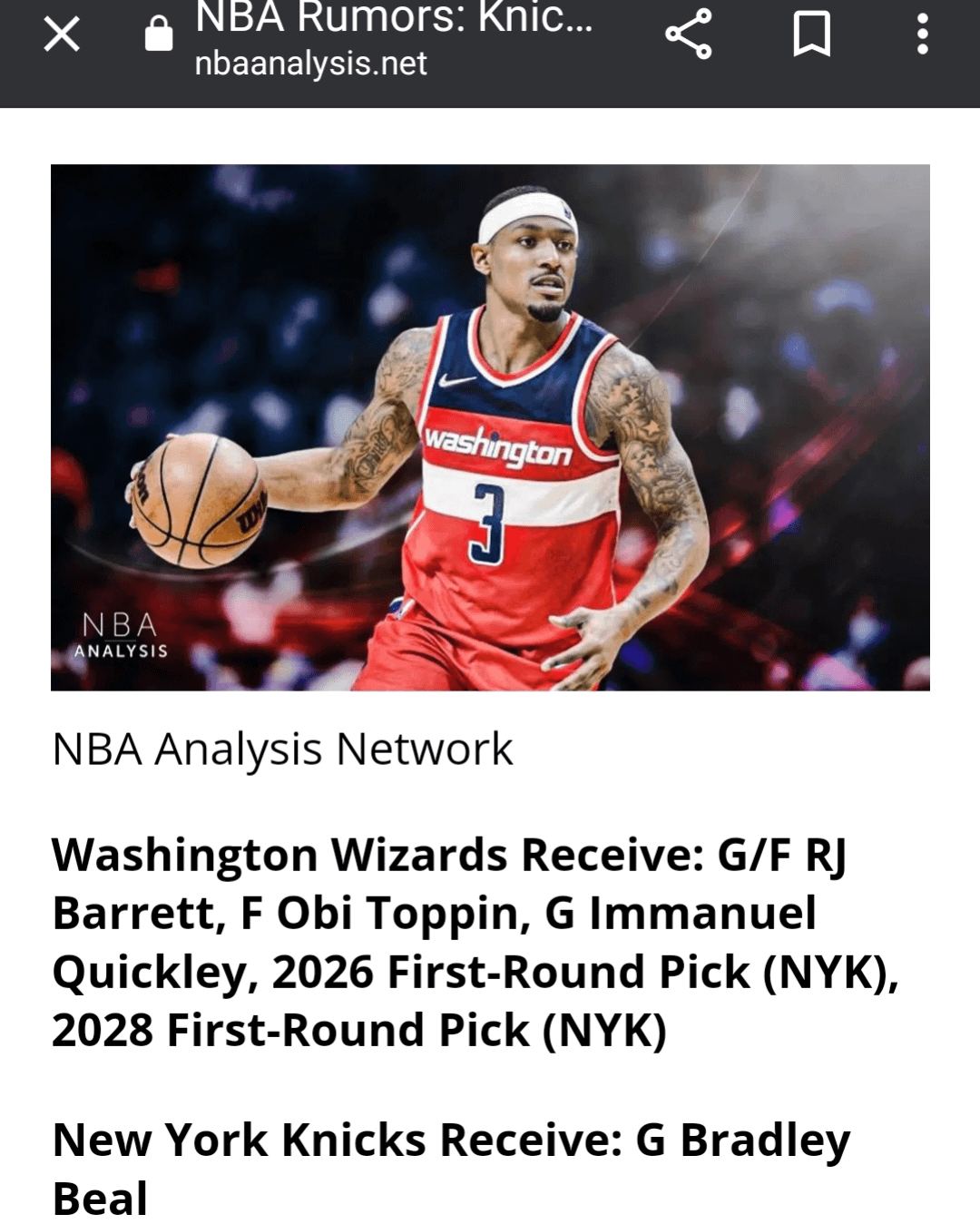
Task: View site security info via lock icon
Action: click(x=159, y=34)
